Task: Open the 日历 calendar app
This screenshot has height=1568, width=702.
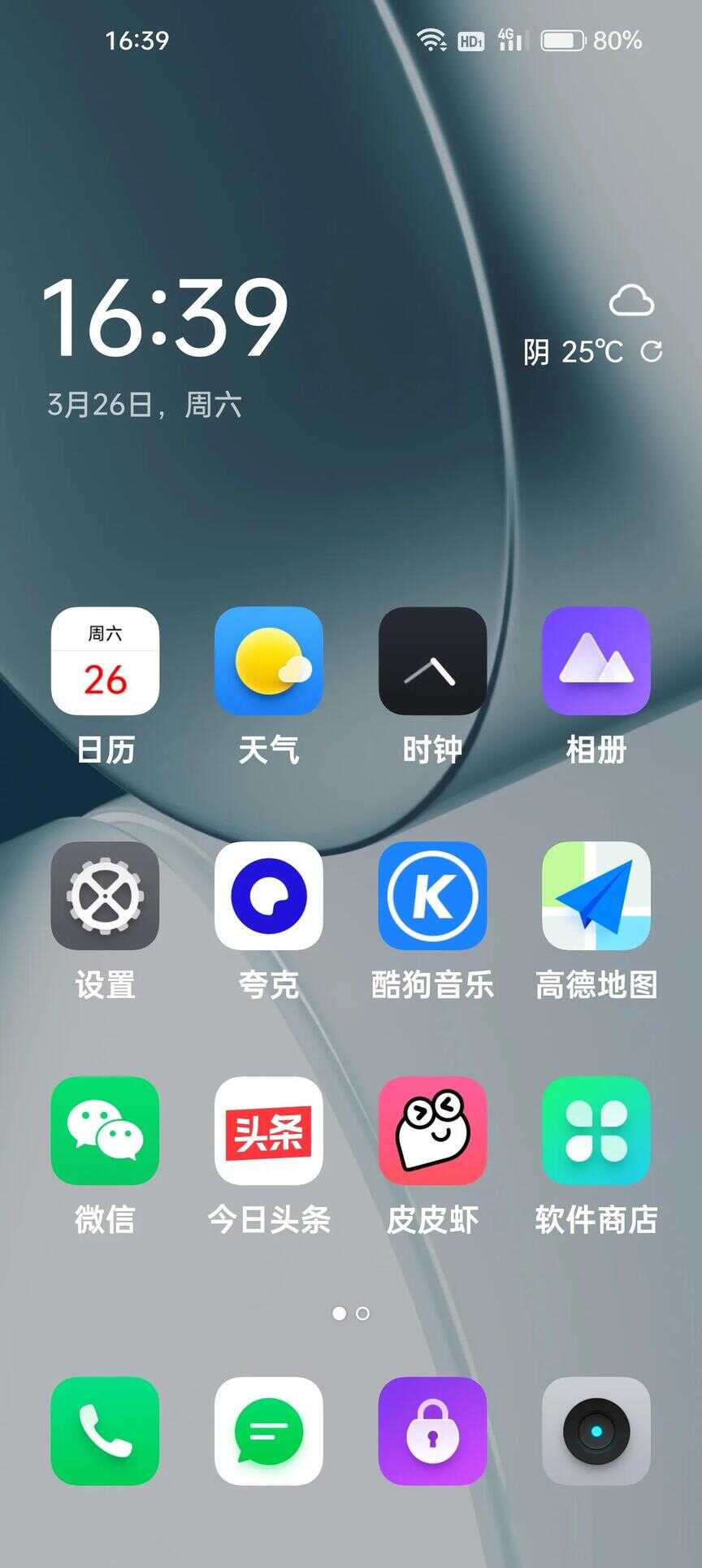Action: 105,661
